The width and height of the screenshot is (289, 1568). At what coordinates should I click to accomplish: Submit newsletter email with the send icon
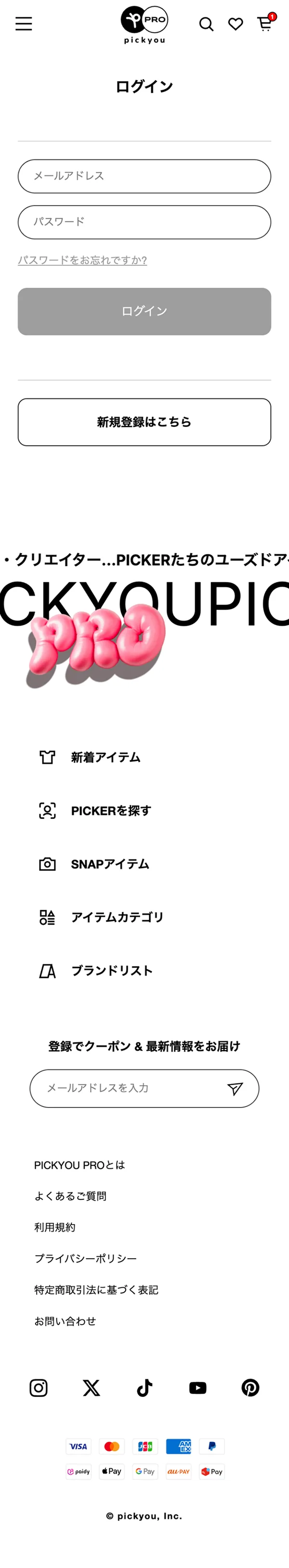[235, 1088]
